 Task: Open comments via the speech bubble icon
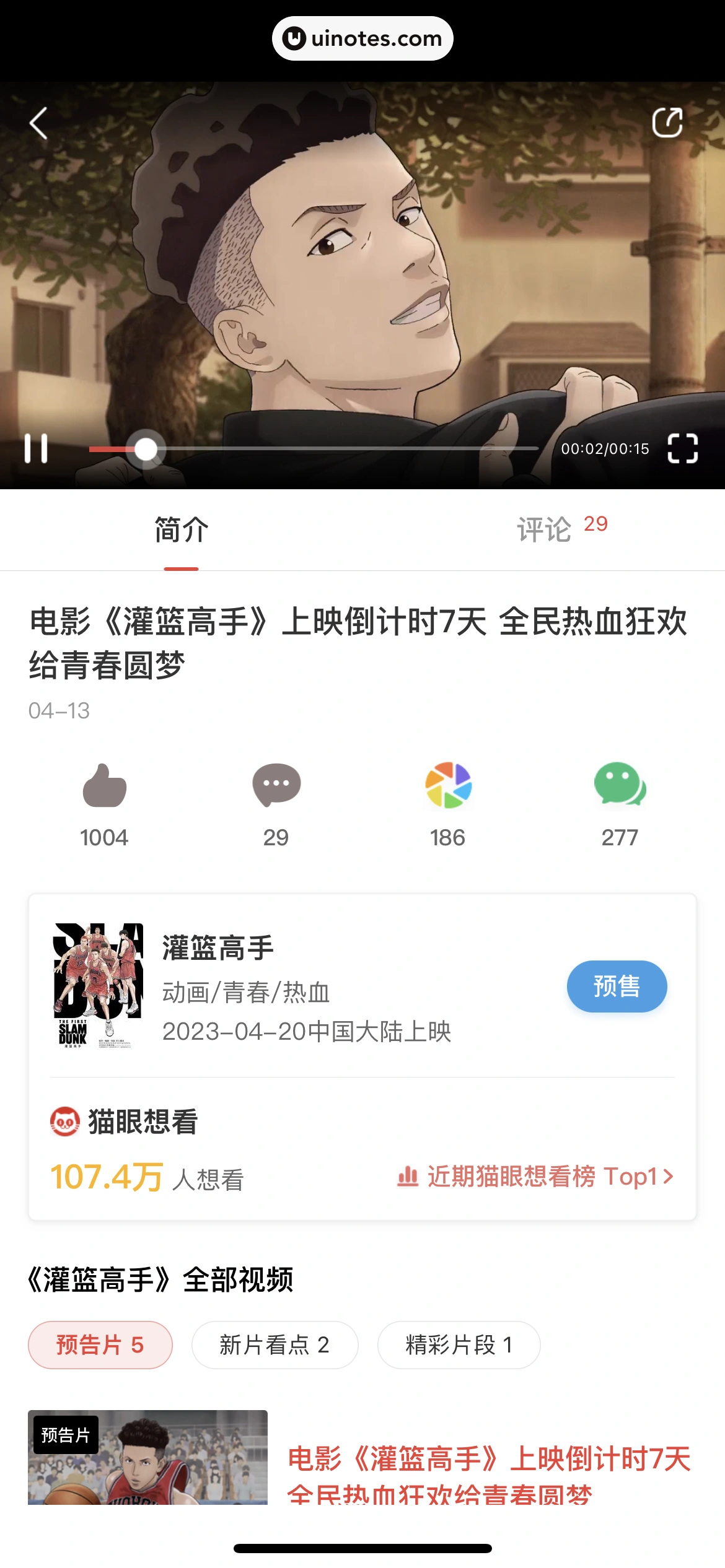[x=276, y=785]
